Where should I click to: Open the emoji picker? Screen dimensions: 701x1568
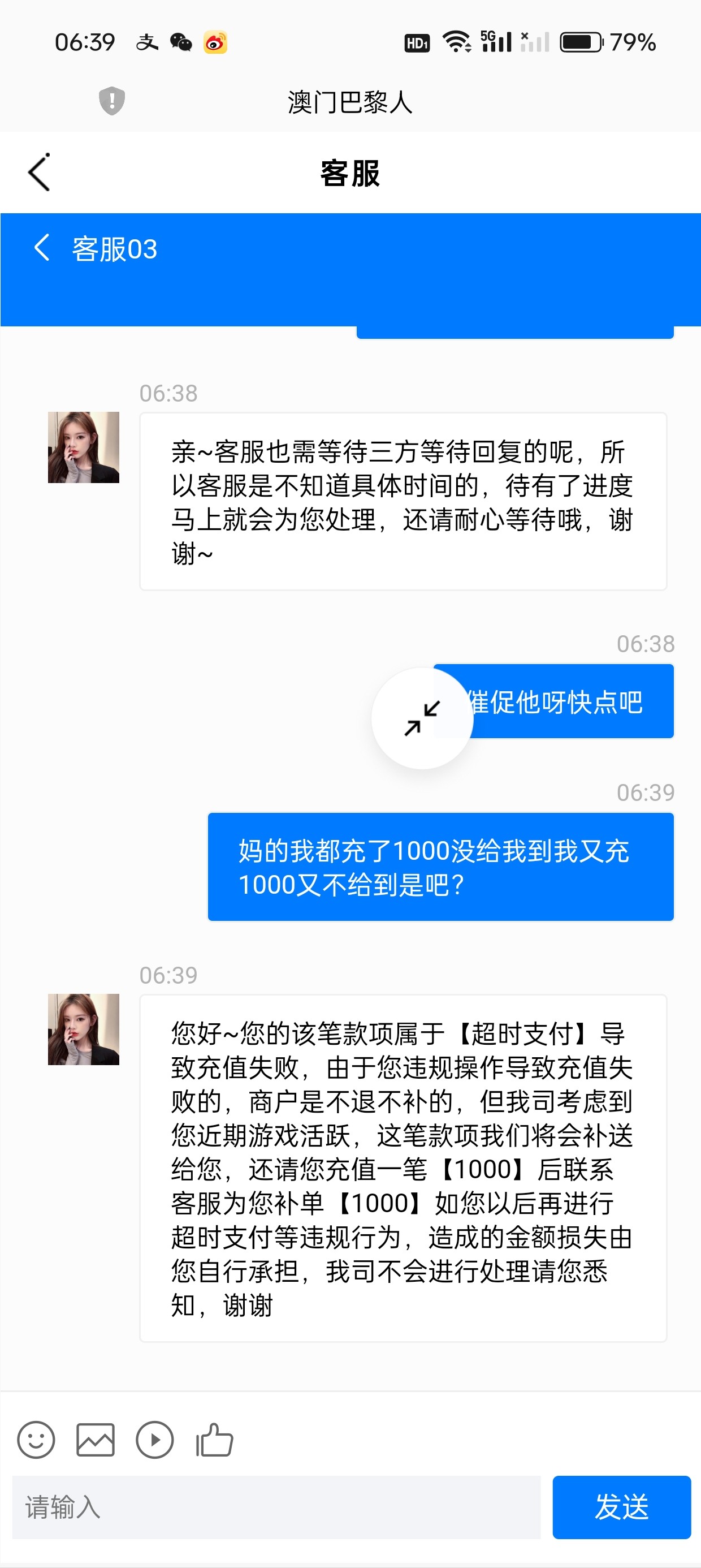point(36,1440)
